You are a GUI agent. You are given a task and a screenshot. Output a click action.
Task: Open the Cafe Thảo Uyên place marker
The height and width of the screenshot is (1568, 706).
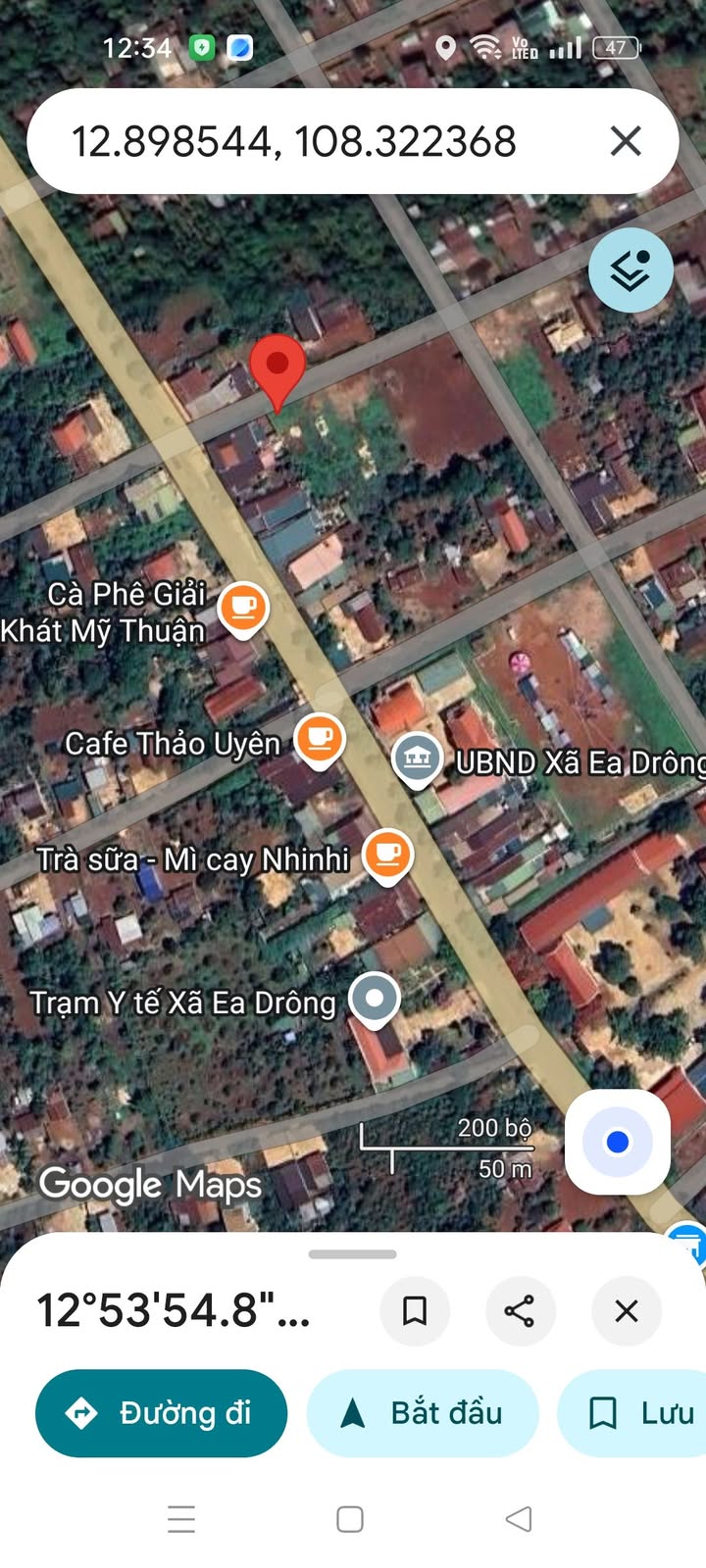[319, 737]
